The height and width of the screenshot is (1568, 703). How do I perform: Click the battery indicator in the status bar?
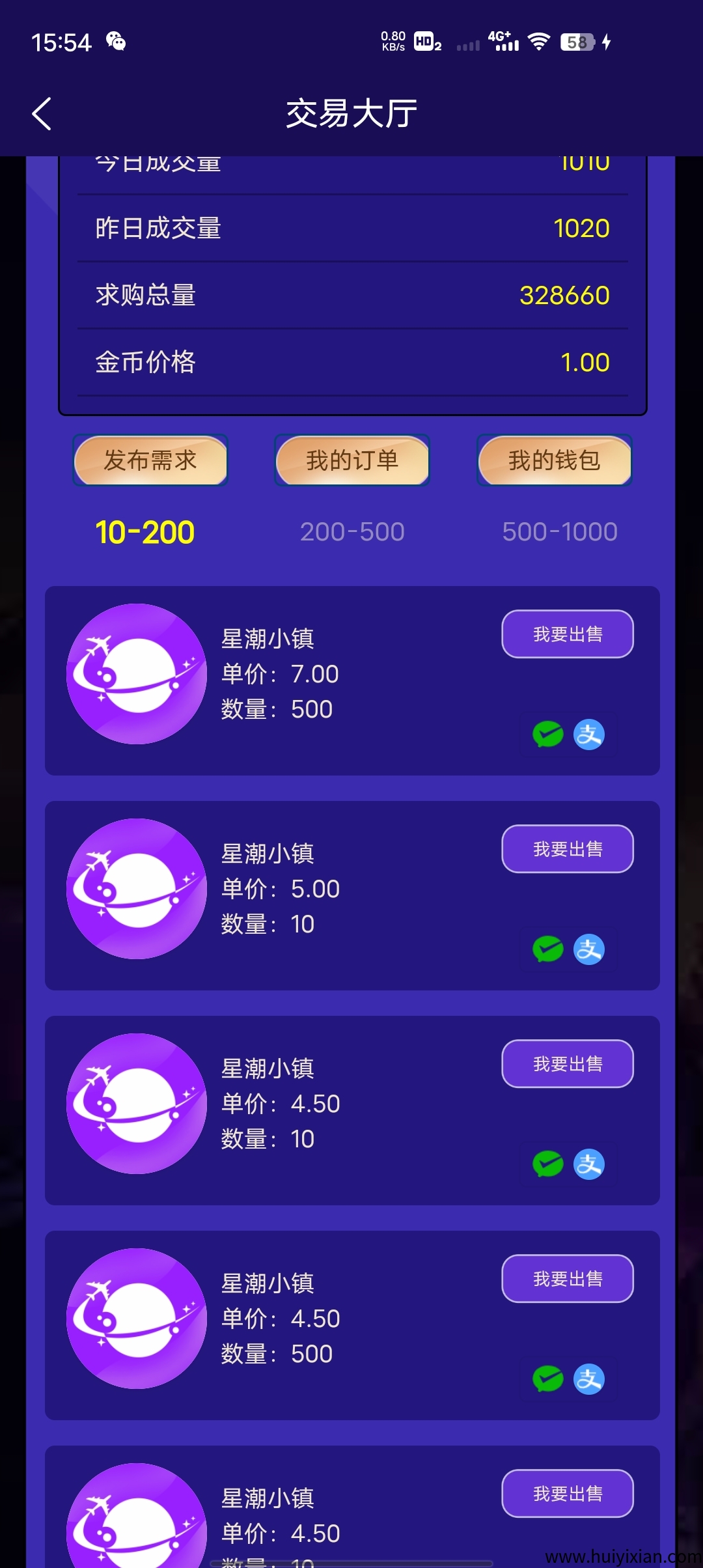click(x=577, y=41)
